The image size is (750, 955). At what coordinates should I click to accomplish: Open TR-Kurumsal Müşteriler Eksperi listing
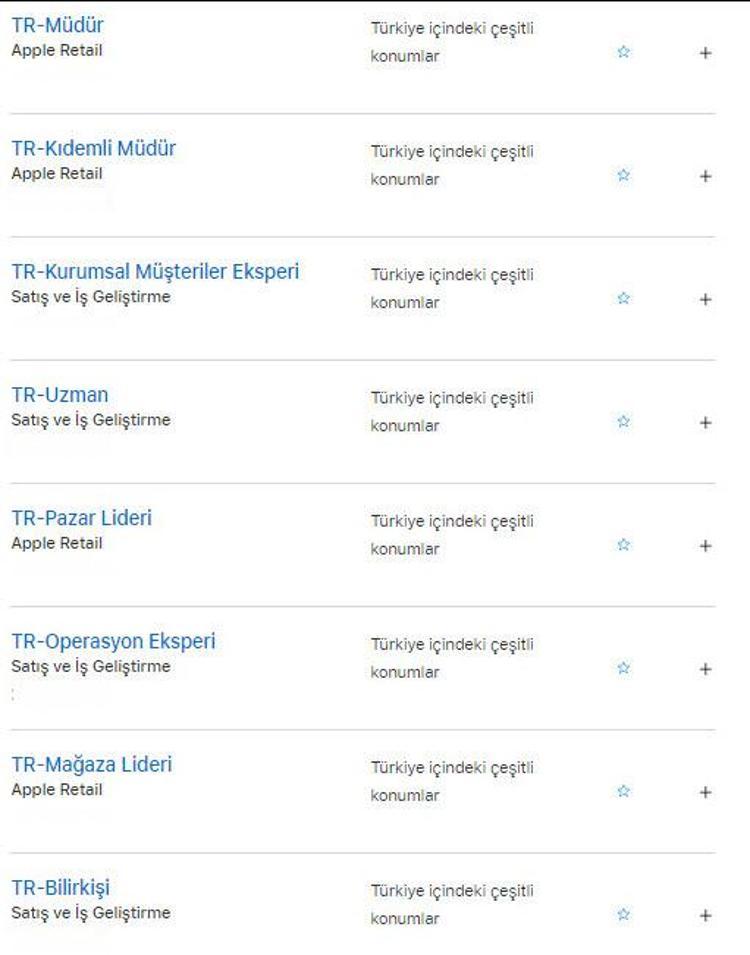155,271
